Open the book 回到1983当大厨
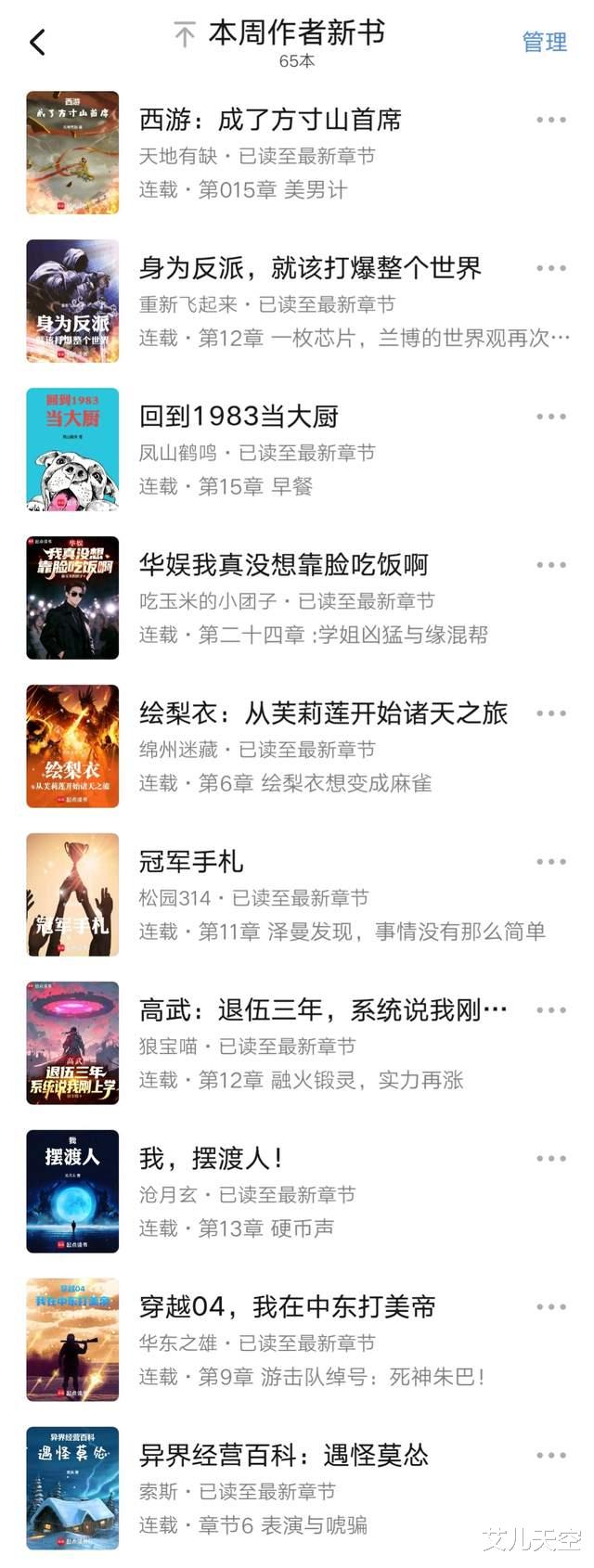 [x=239, y=417]
